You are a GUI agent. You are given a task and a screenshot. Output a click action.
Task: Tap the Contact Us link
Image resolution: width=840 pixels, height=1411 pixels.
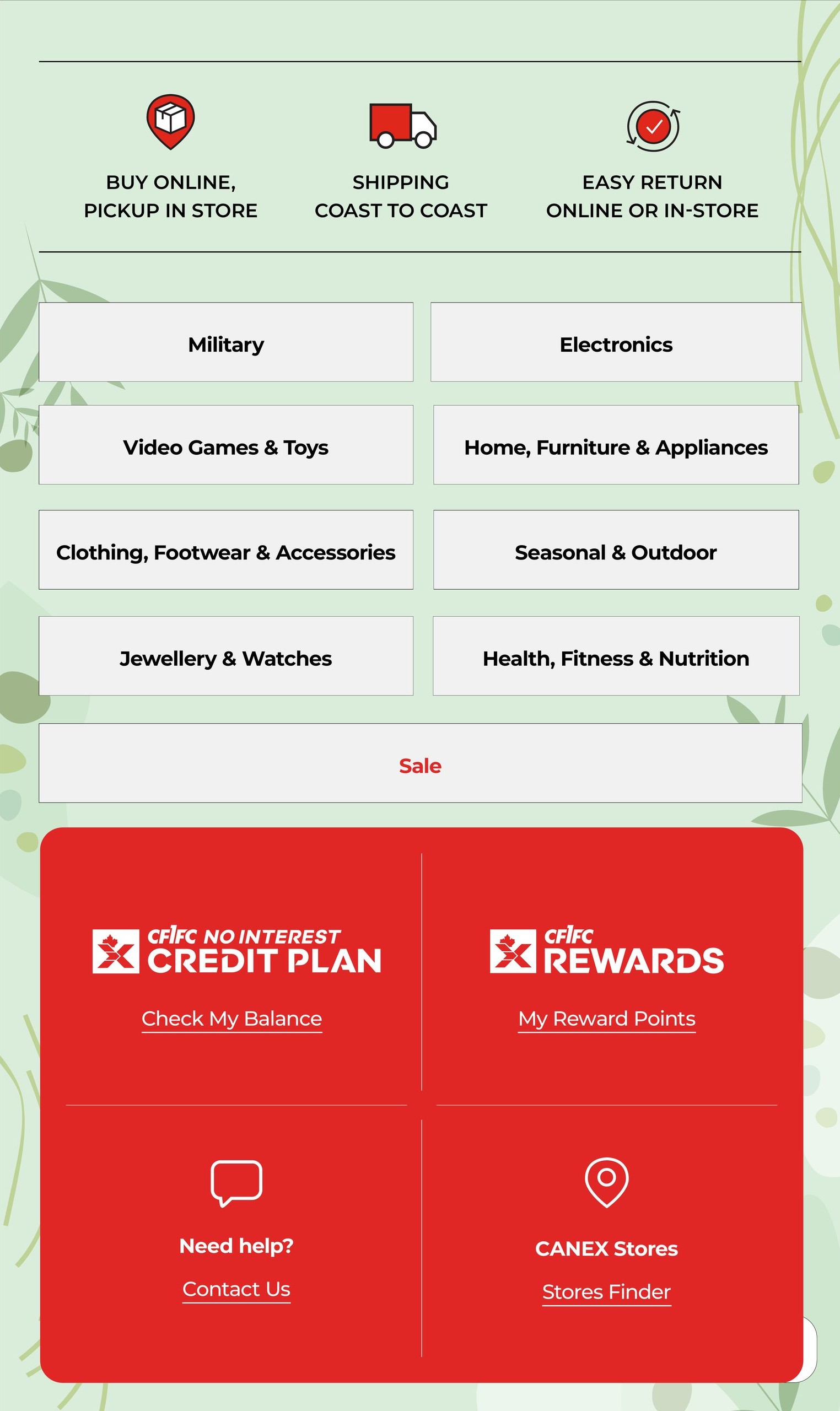[236, 1289]
